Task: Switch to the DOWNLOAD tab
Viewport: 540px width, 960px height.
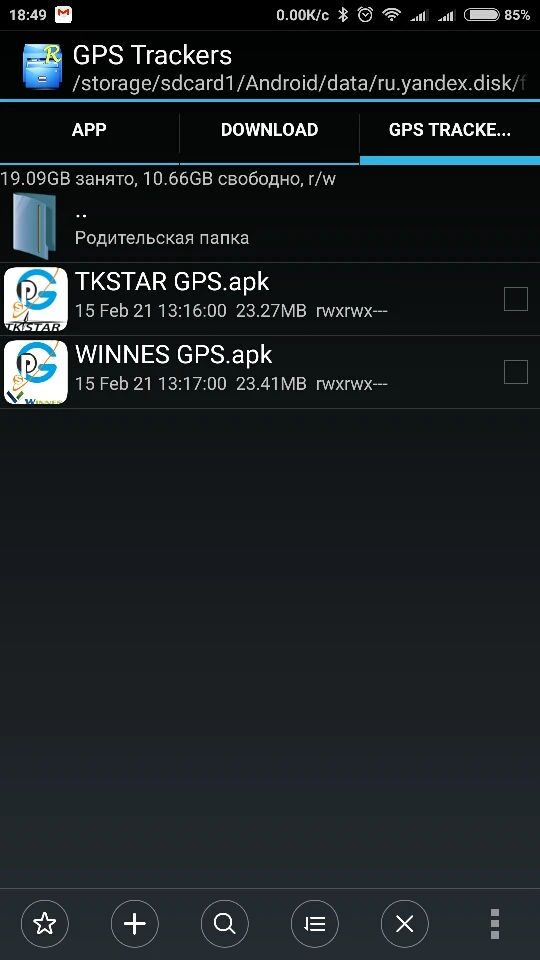Action: pyautogui.click(x=269, y=130)
